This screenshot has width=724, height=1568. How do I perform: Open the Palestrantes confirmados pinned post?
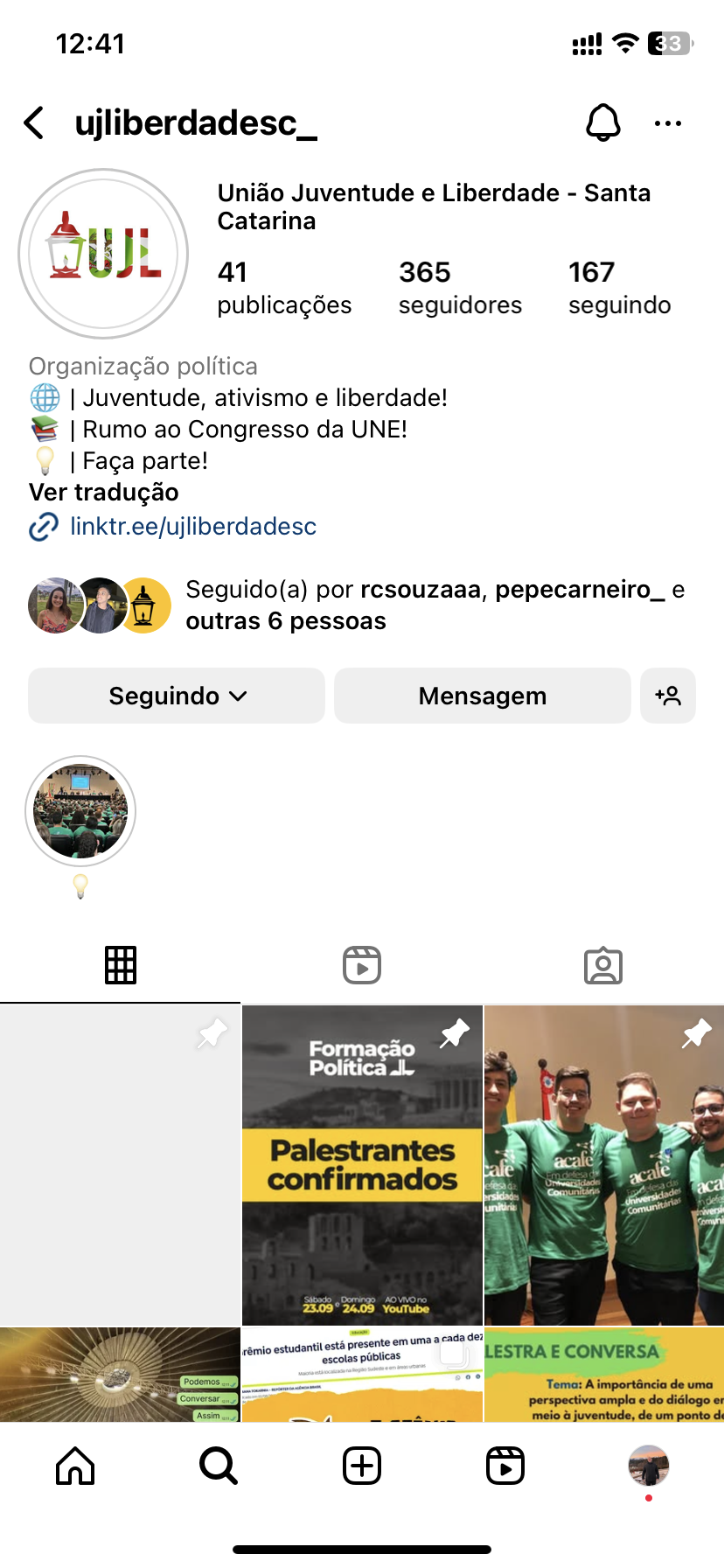pos(362,1165)
